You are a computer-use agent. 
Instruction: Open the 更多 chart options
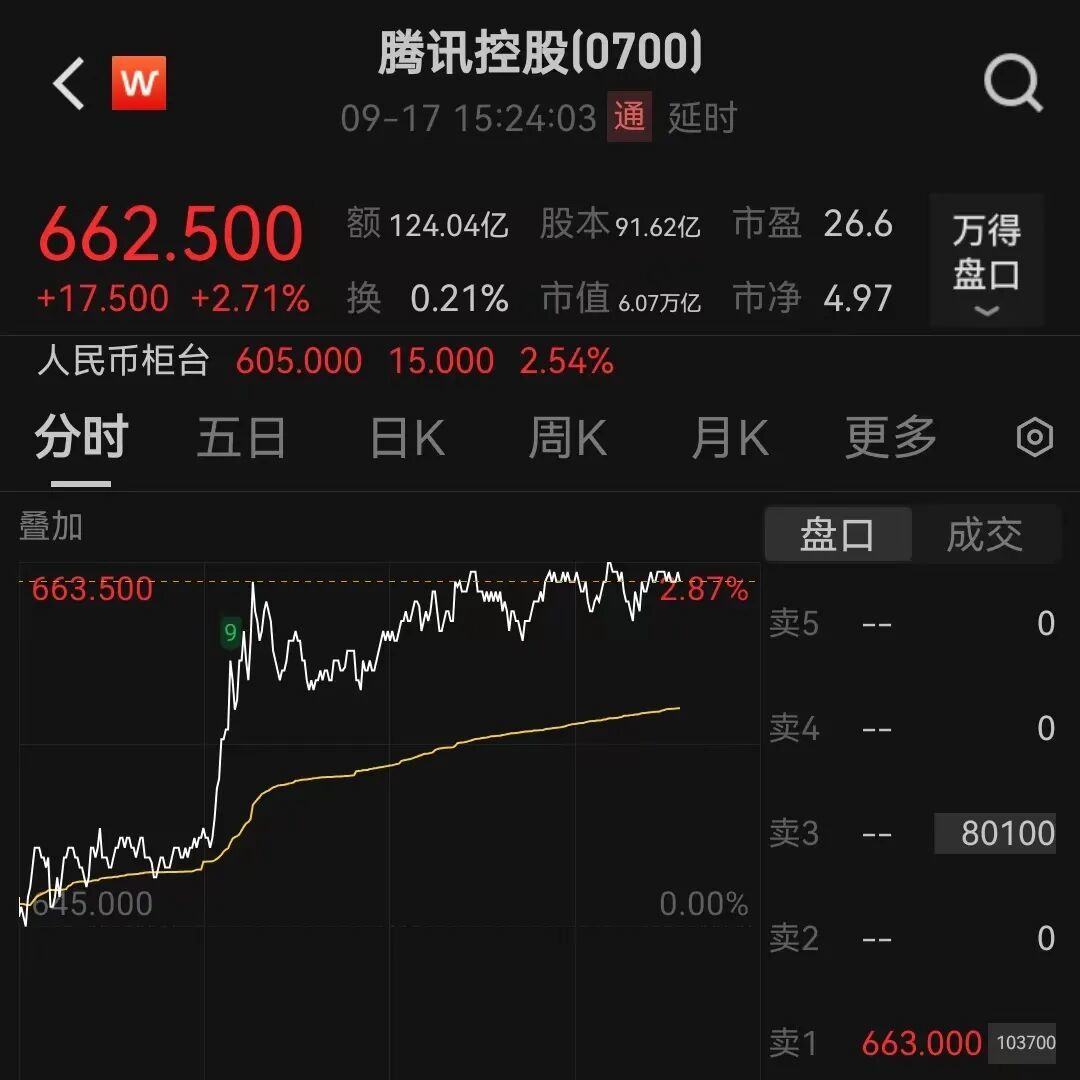(x=890, y=438)
